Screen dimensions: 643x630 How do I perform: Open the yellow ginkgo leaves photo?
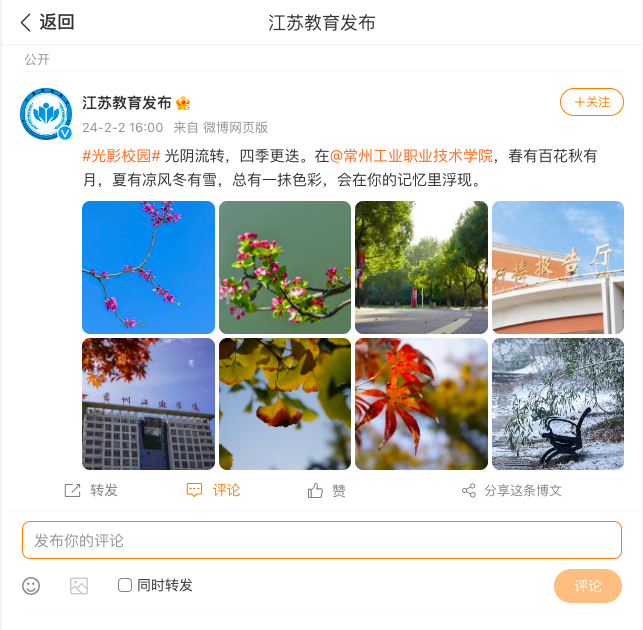pos(285,404)
